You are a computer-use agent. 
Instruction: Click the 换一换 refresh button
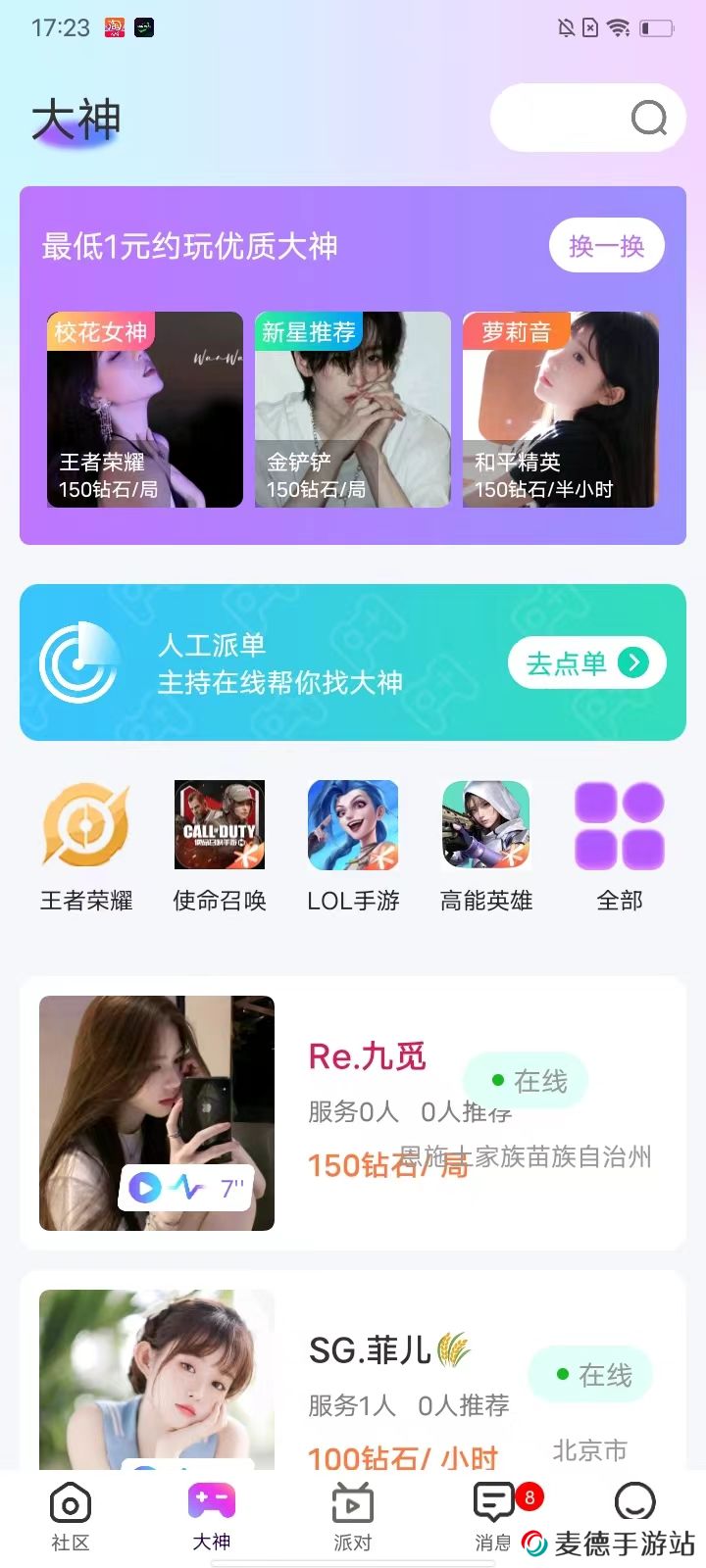tap(605, 246)
